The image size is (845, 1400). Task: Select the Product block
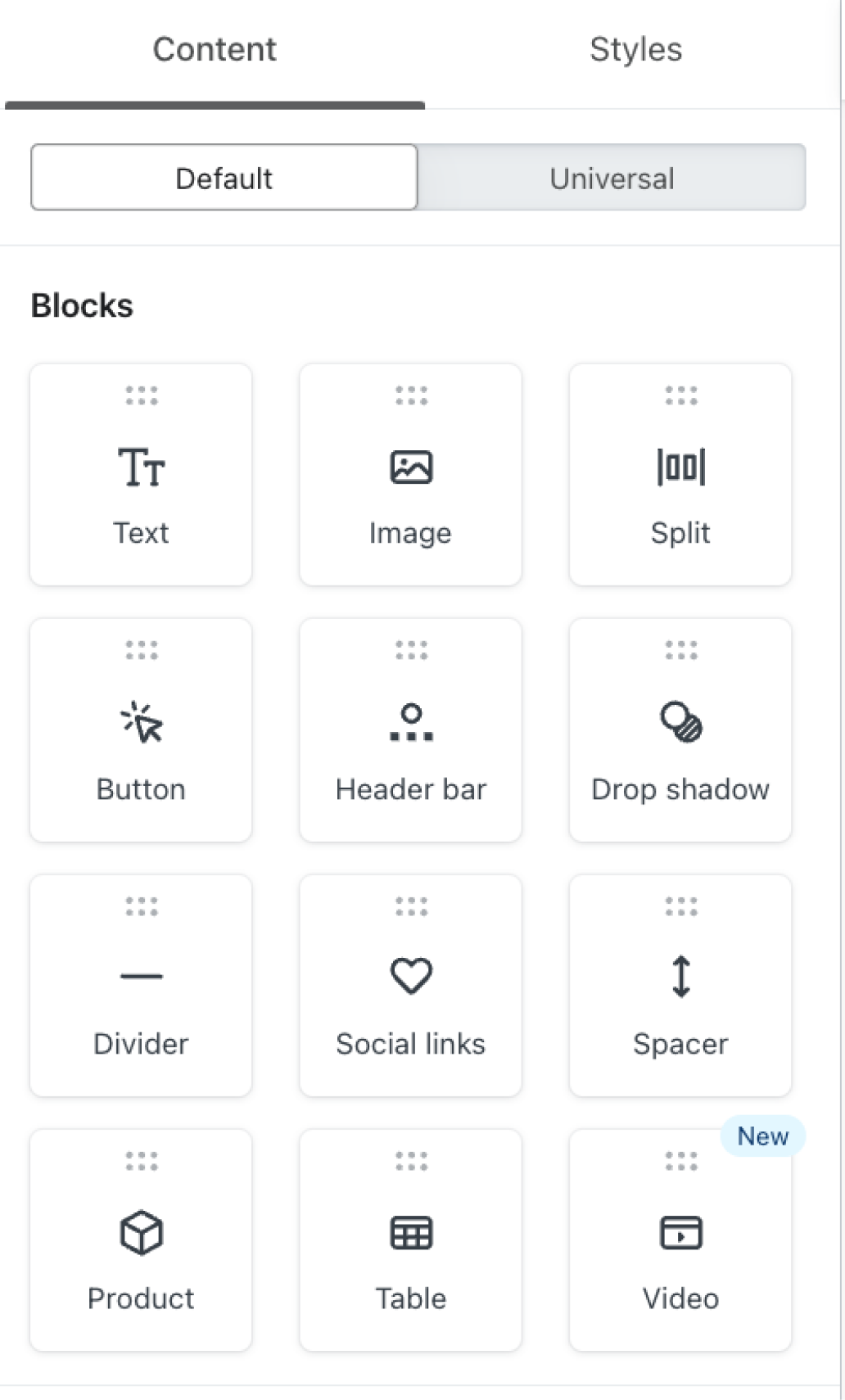tap(141, 1240)
